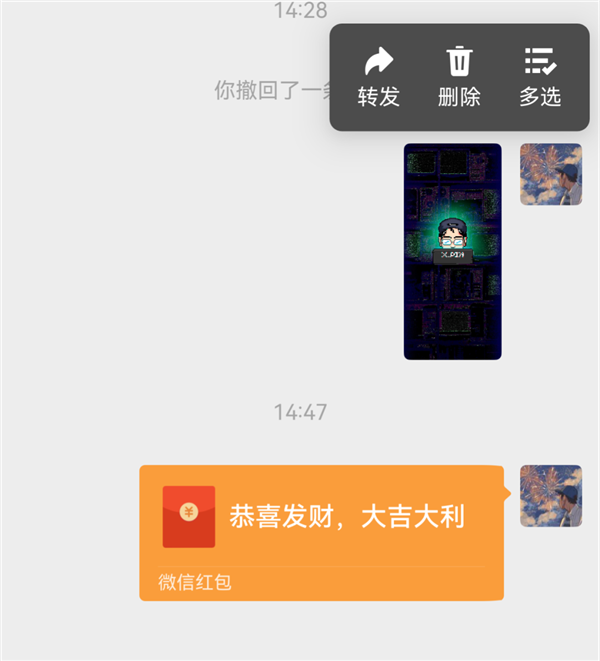Screen dimensions: 600x661
Task: Open the 恭喜发财 red packet
Action: (320, 531)
